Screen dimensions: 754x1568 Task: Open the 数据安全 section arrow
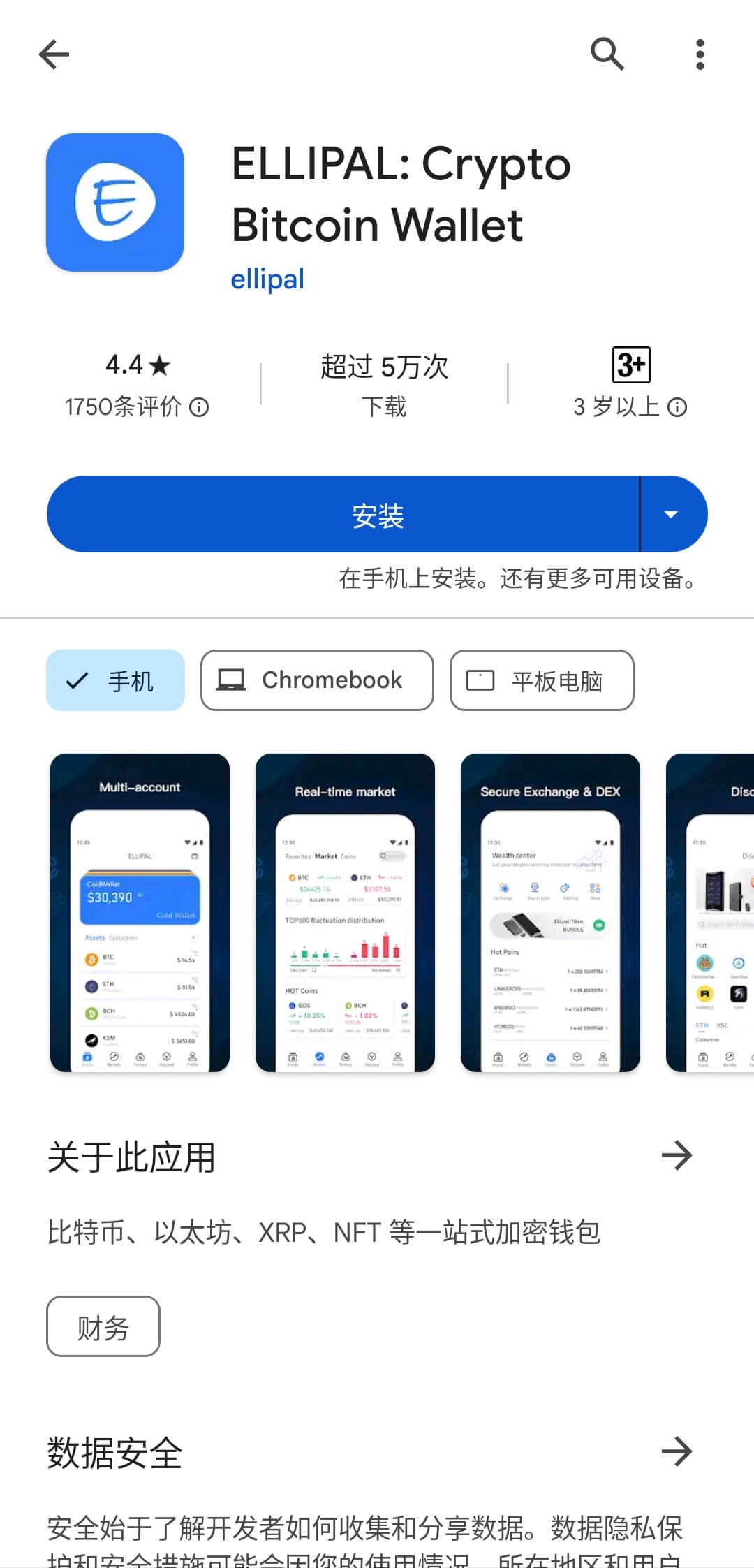tap(677, 1452)
